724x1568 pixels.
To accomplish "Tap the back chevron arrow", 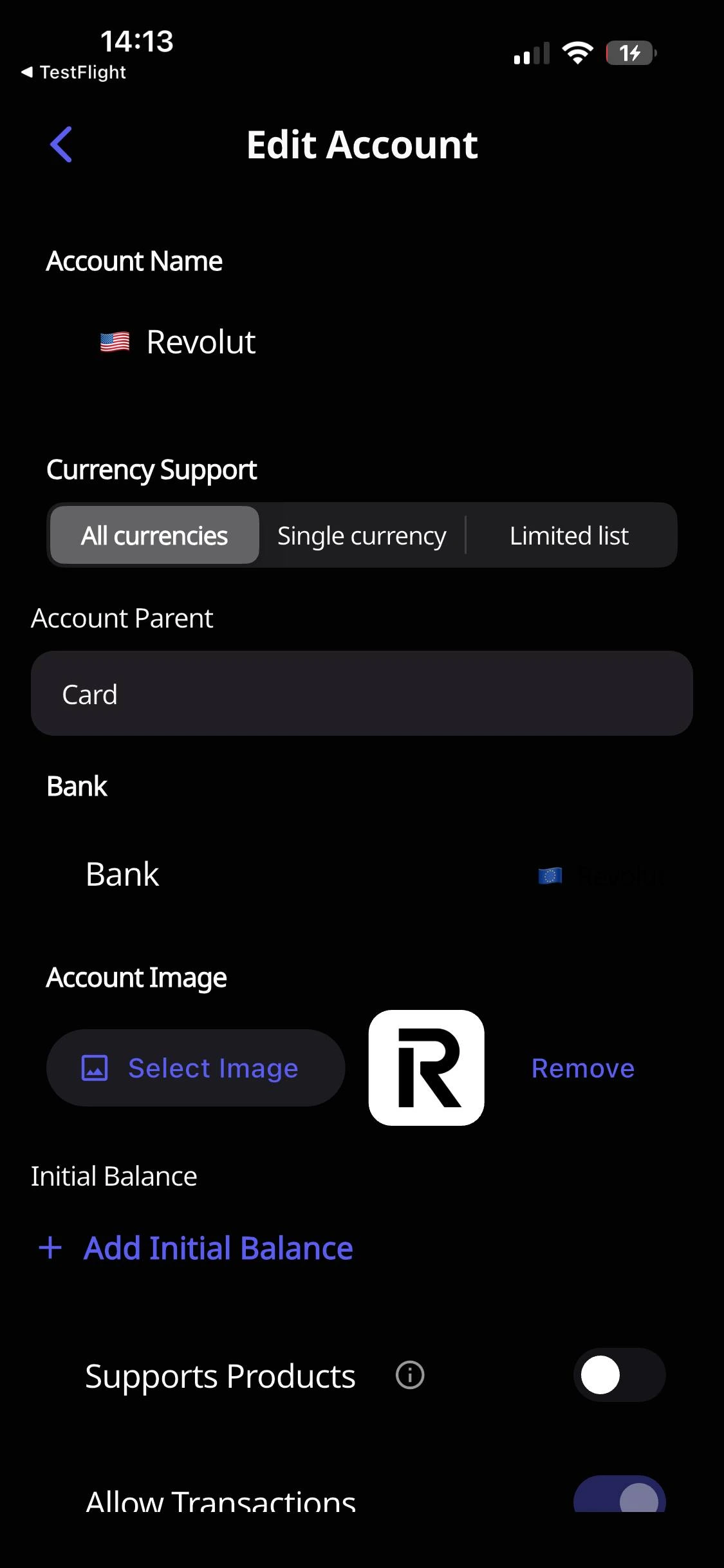I will (61, 144).
